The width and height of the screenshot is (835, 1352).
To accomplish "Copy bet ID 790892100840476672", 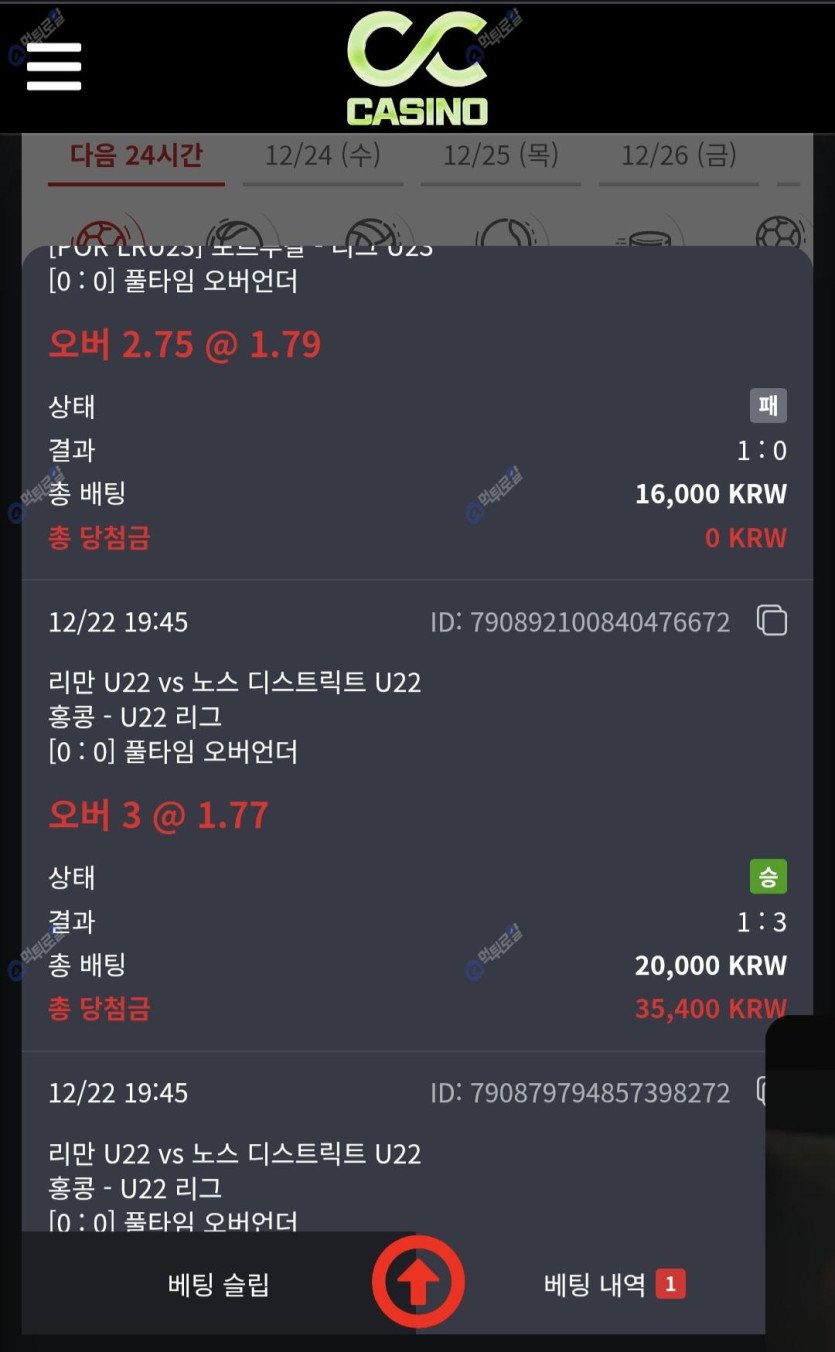I will pos(772,621).
